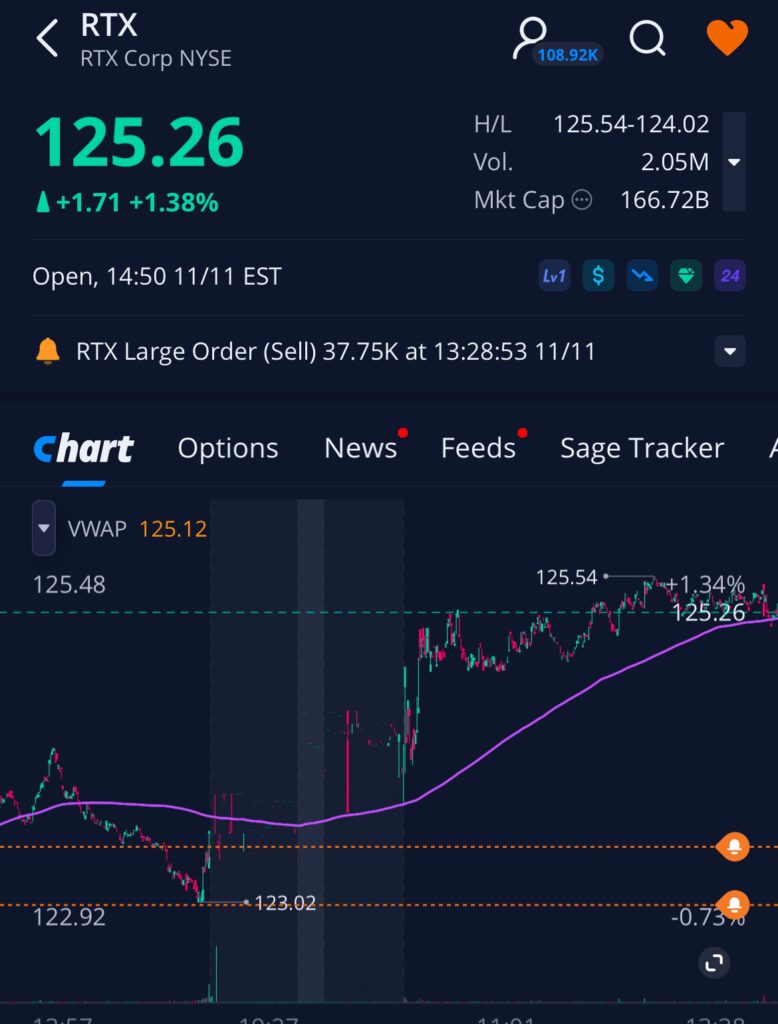Viewport: 778px width, 1024px height.
Task: Switch to the News tab
Action: pos(360,448)
